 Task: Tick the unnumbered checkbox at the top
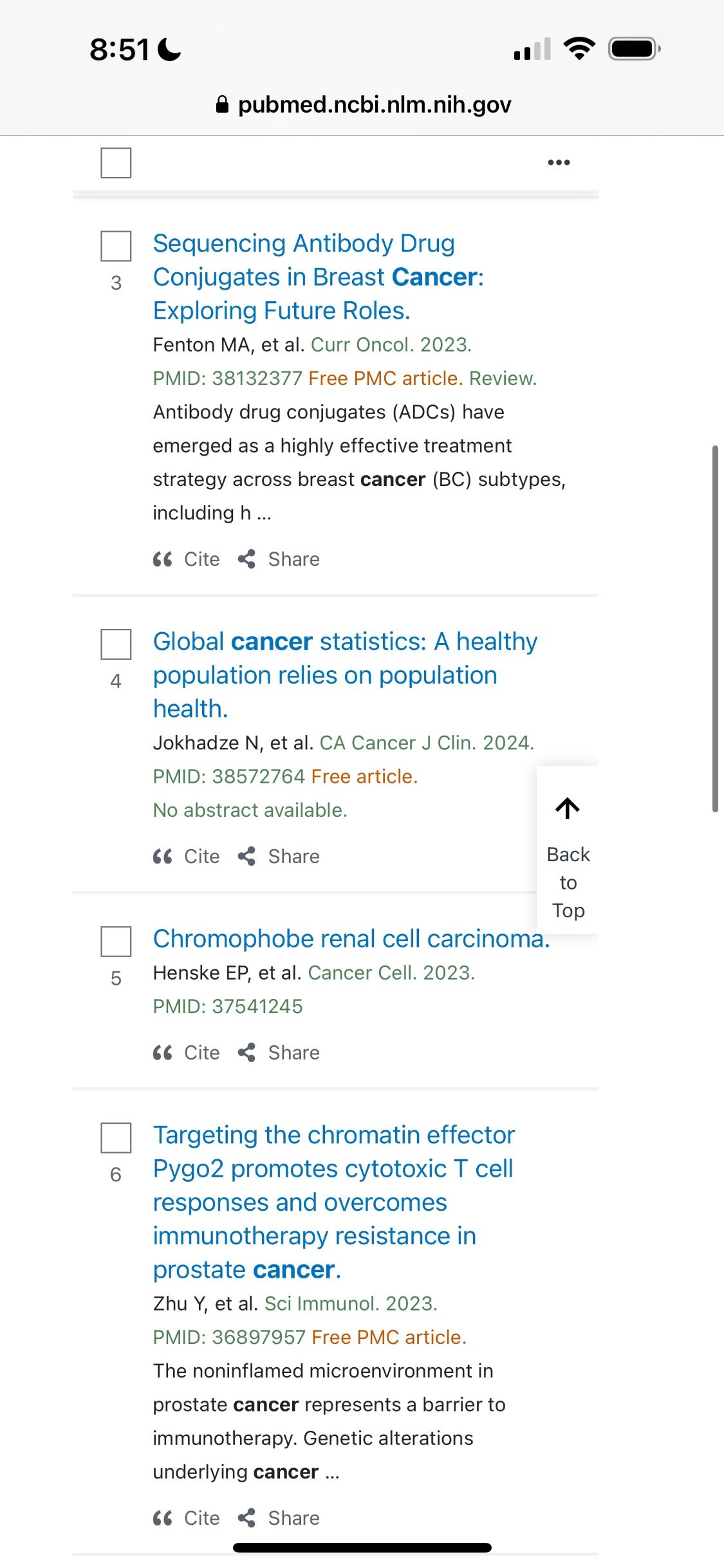coord(116,162)
